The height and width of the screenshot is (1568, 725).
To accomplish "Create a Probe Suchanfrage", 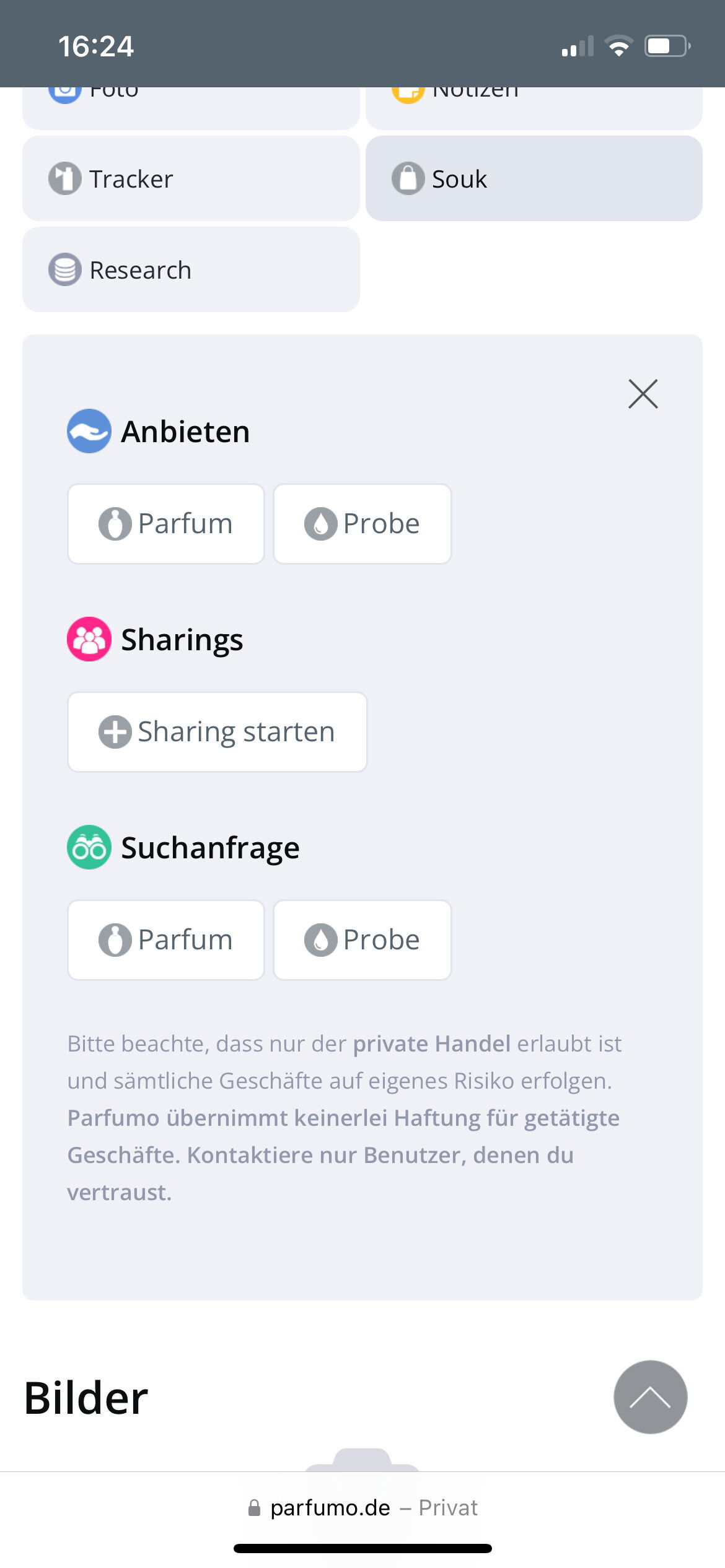I will [x=362, y=940].
